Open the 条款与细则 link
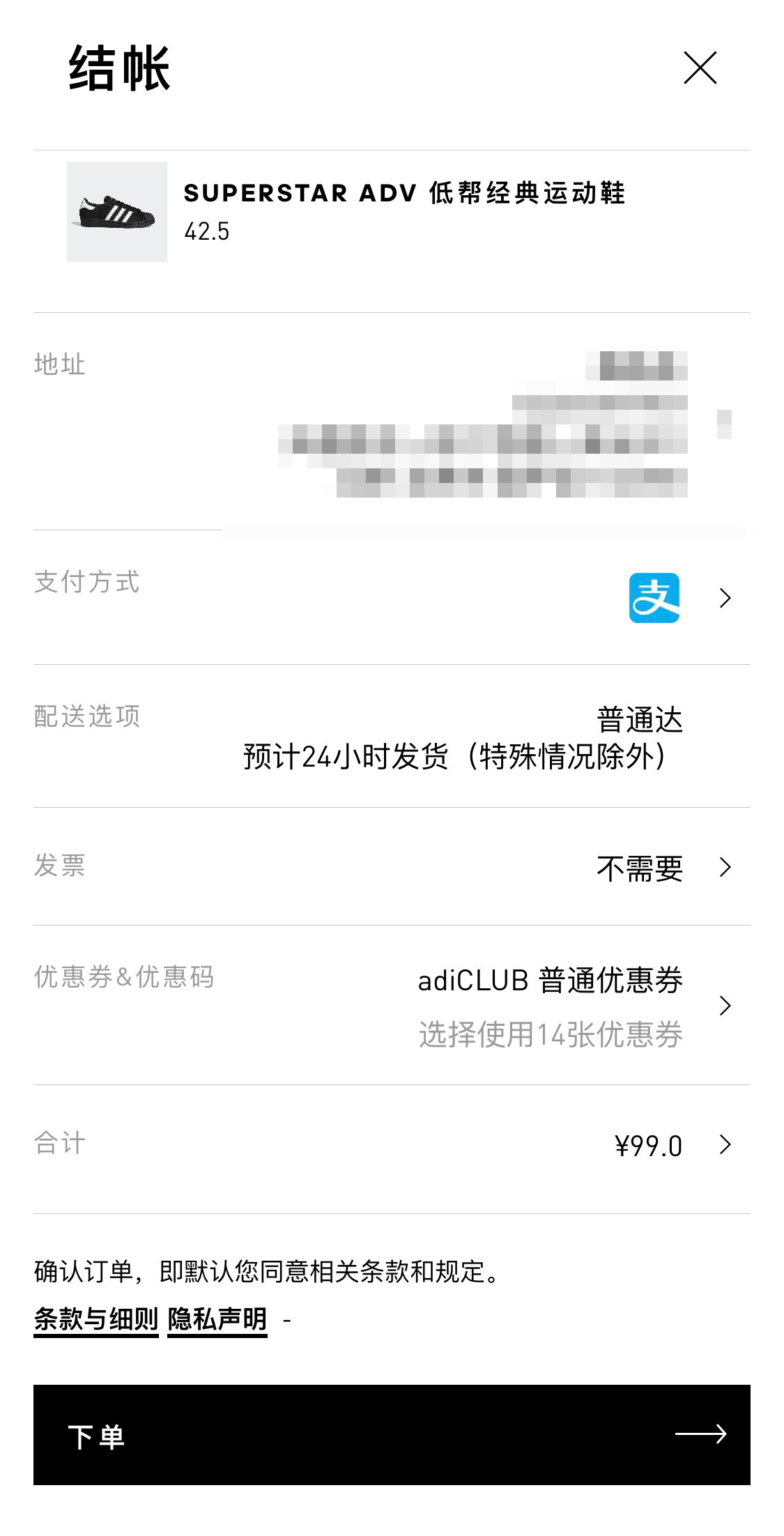Viewport: 784px width, 1536px height. pyautogui.click(x=96, y=1319)
